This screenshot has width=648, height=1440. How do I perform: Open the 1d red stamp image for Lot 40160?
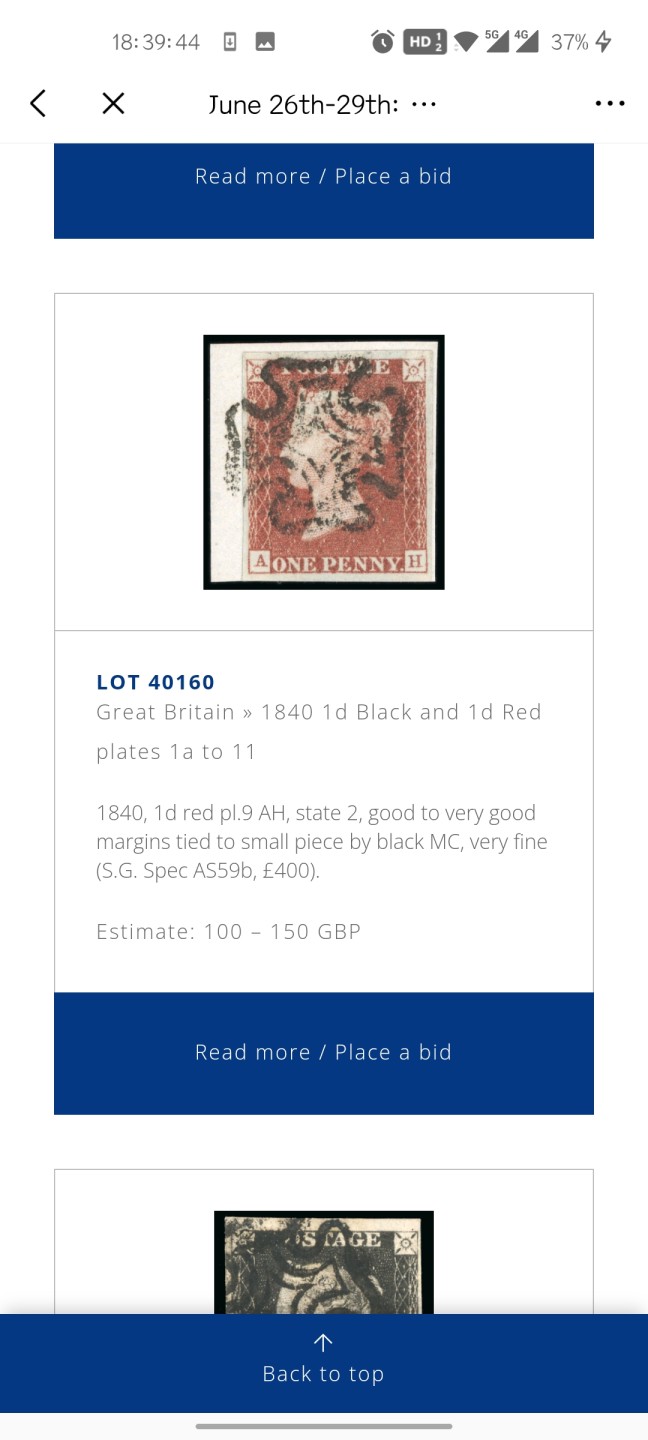click(x=323, y=461)
